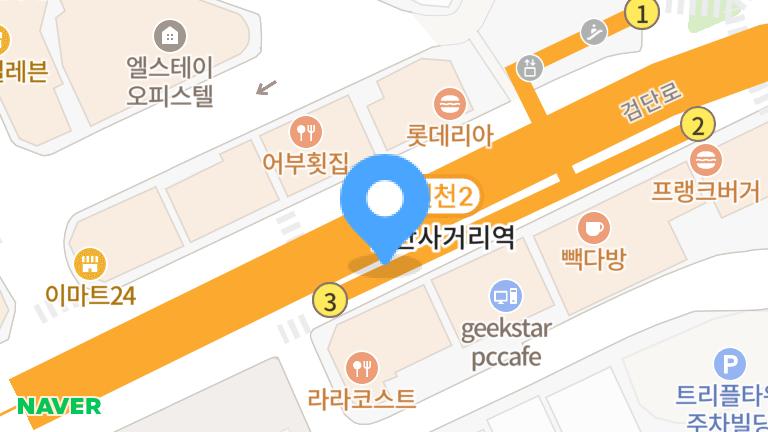The image size is (768, 432).
Task: Tap the 라라코스트 restaurant marker
Action: click(x=362, y=366)
